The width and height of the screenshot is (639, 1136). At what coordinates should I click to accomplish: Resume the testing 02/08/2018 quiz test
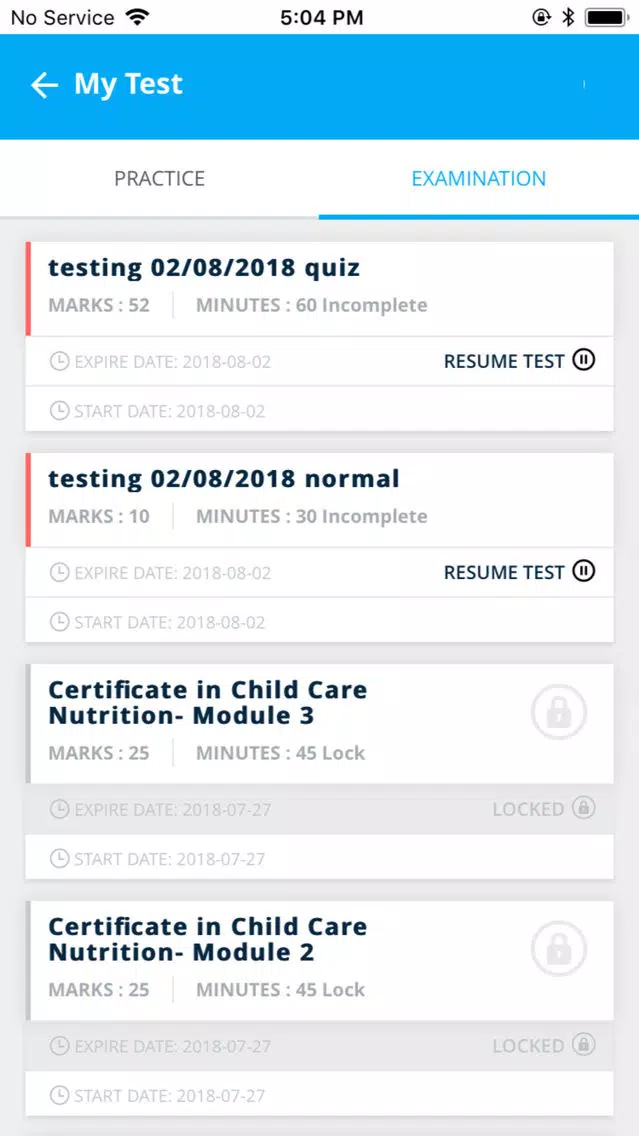coord(519,361)
